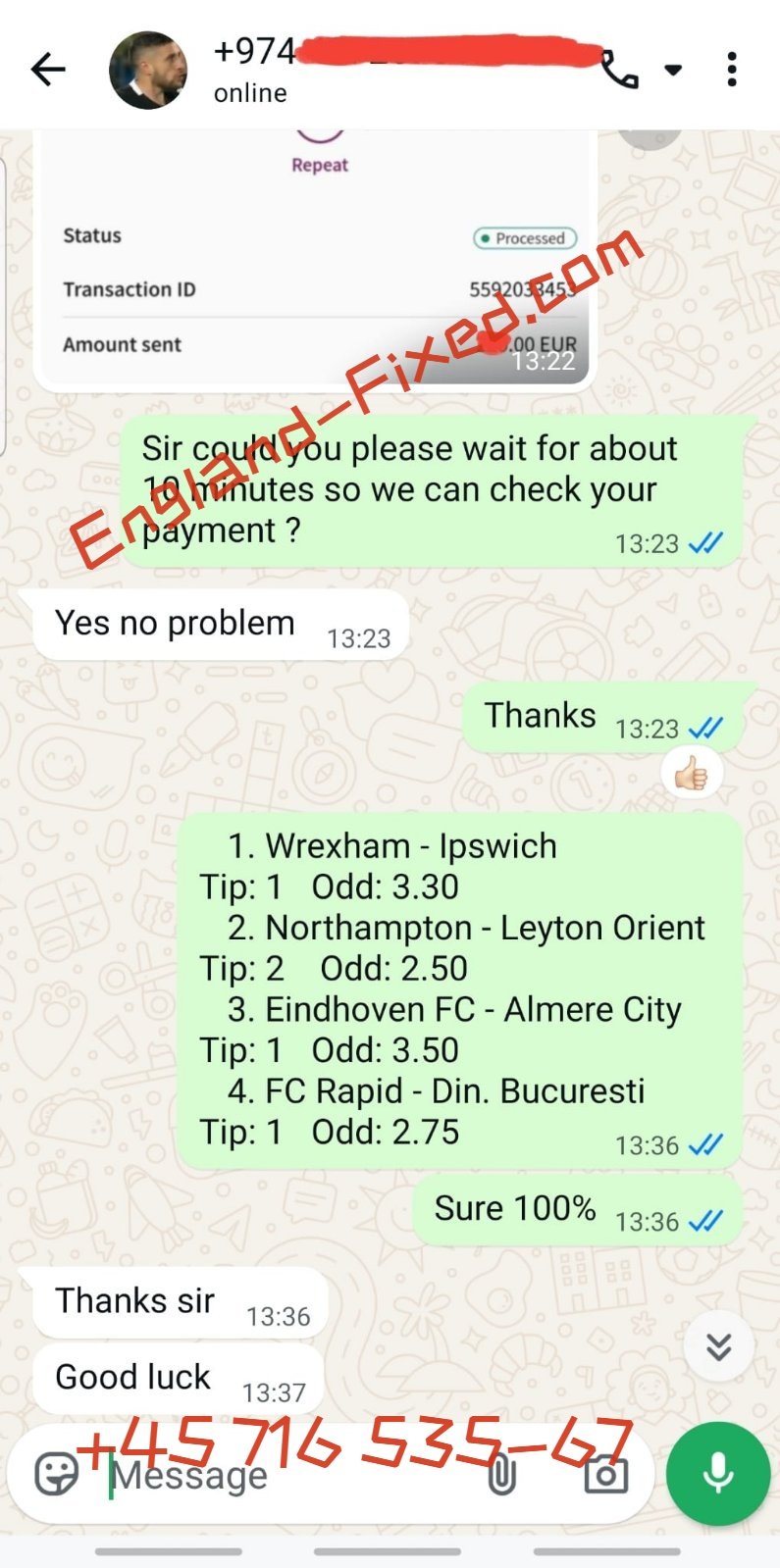
Task: Open the contact's profile picture
Action: (148, 70)
